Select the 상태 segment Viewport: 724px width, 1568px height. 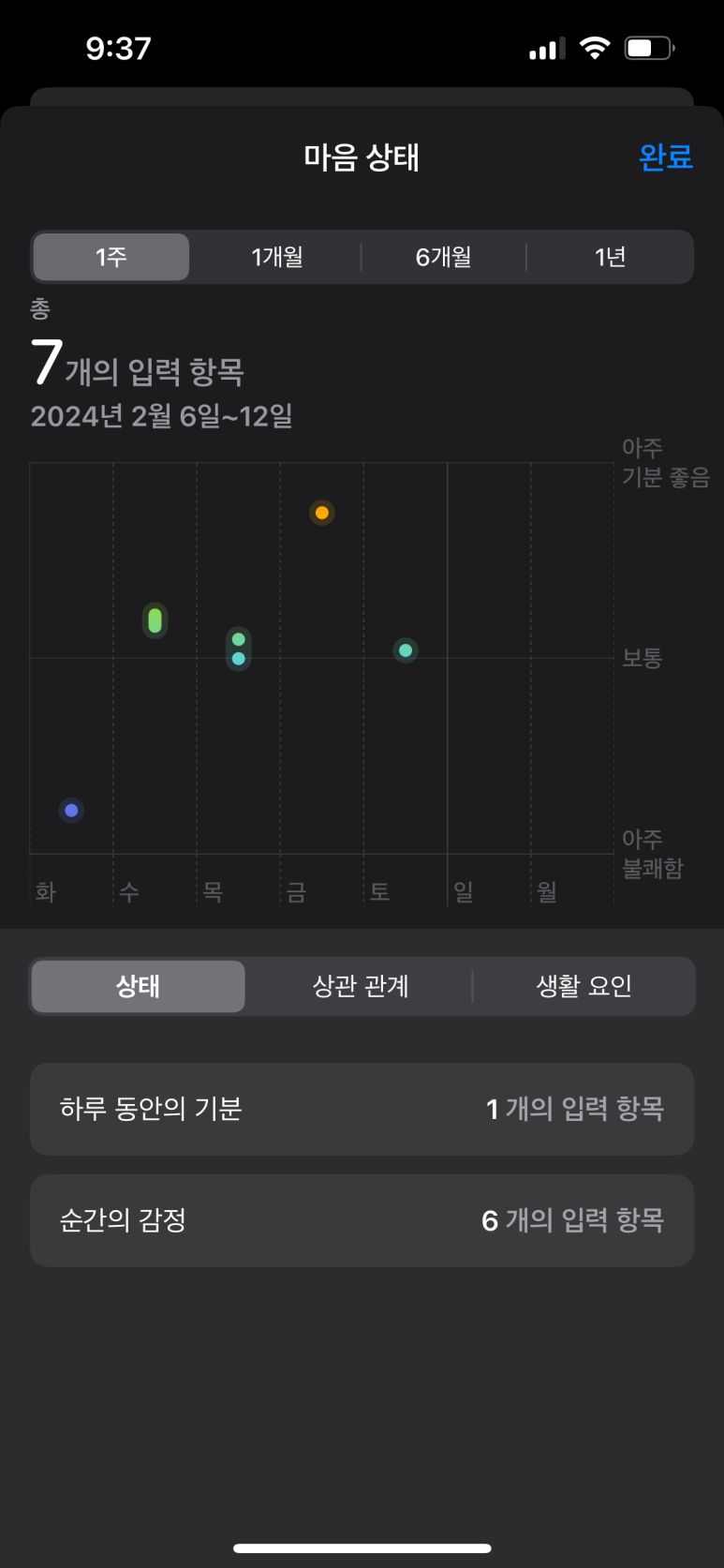coord(138,986)
